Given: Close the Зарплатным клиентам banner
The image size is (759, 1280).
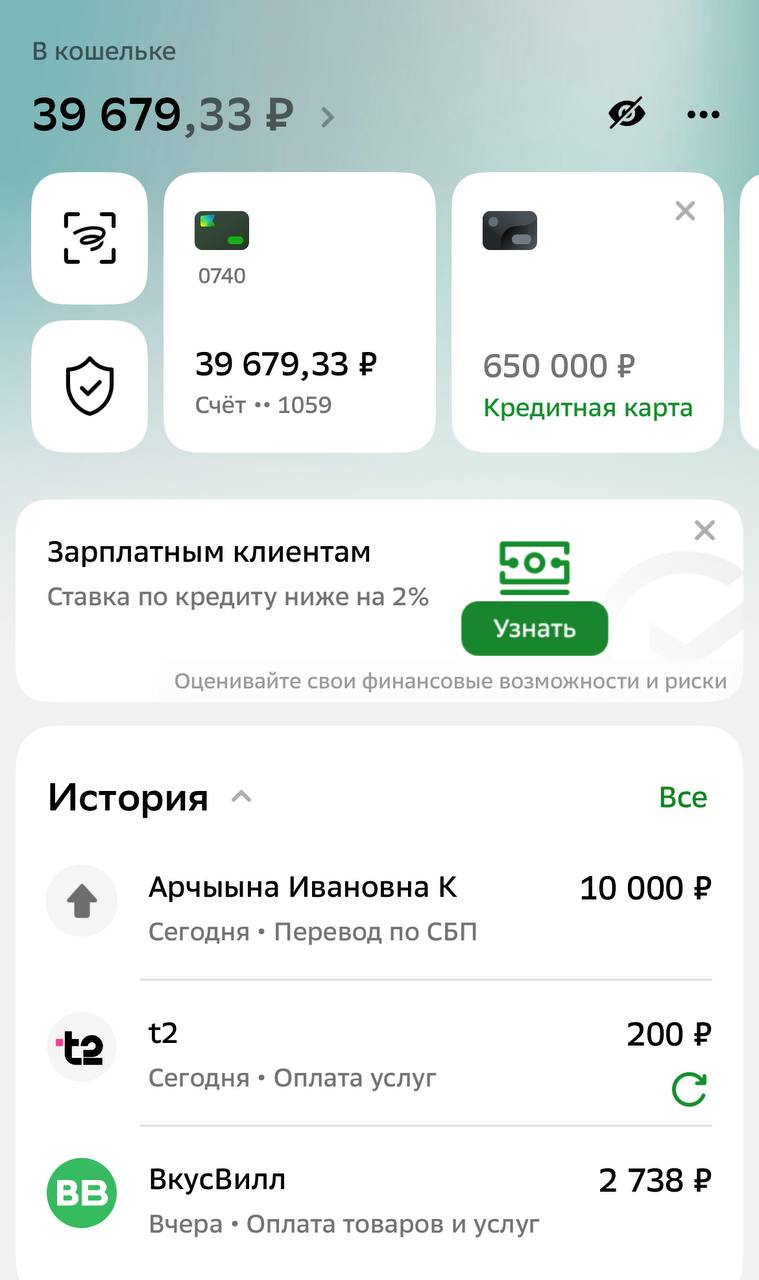Looking at the screenshot, I should [x=705, y=530].
